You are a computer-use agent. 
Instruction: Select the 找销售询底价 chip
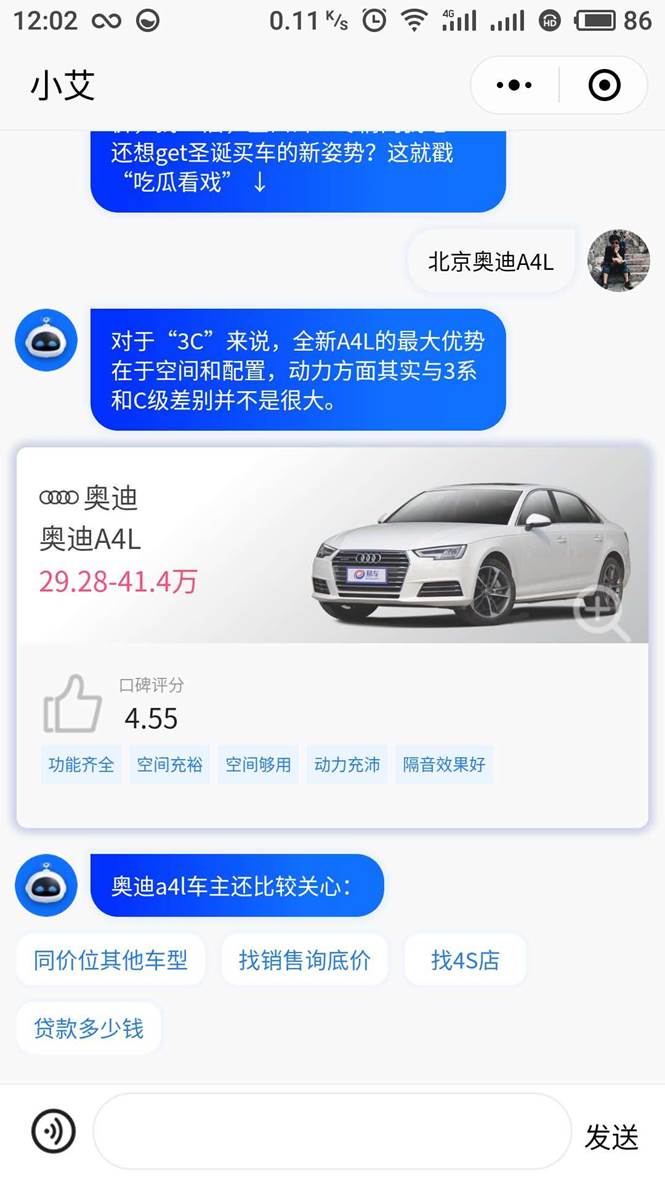(304, 961)
